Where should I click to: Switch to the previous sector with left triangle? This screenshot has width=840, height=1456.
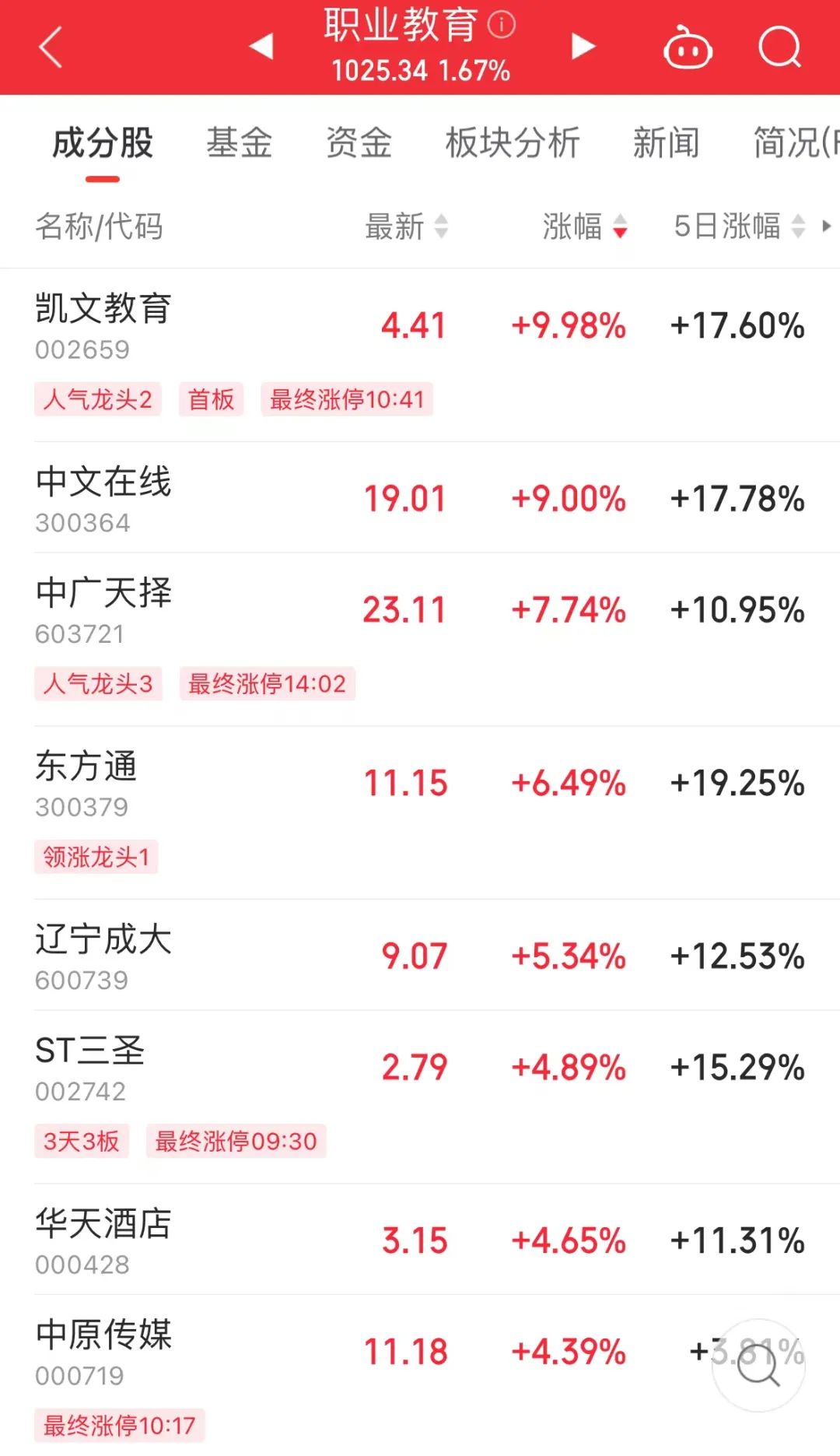point(261,47)
